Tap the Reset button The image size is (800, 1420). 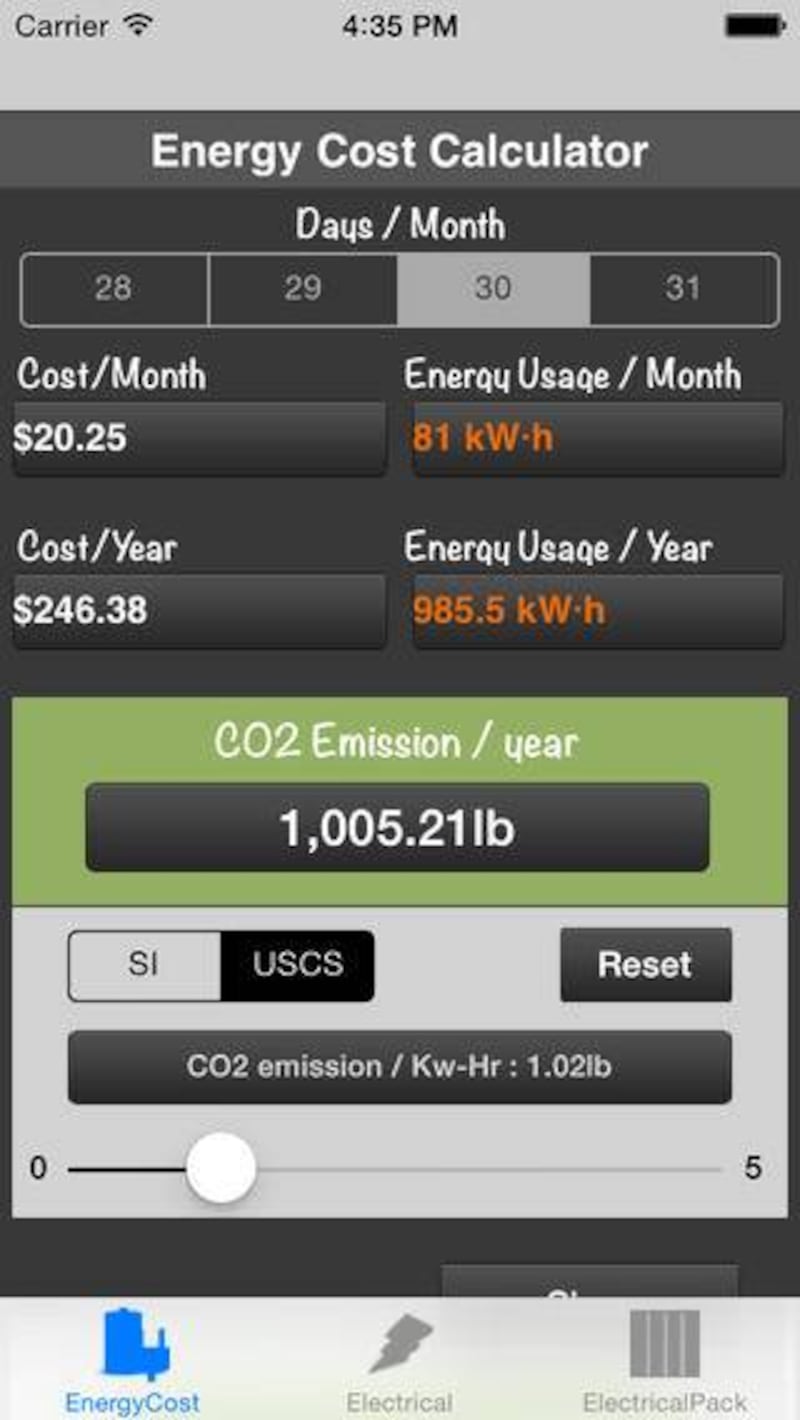645,965
